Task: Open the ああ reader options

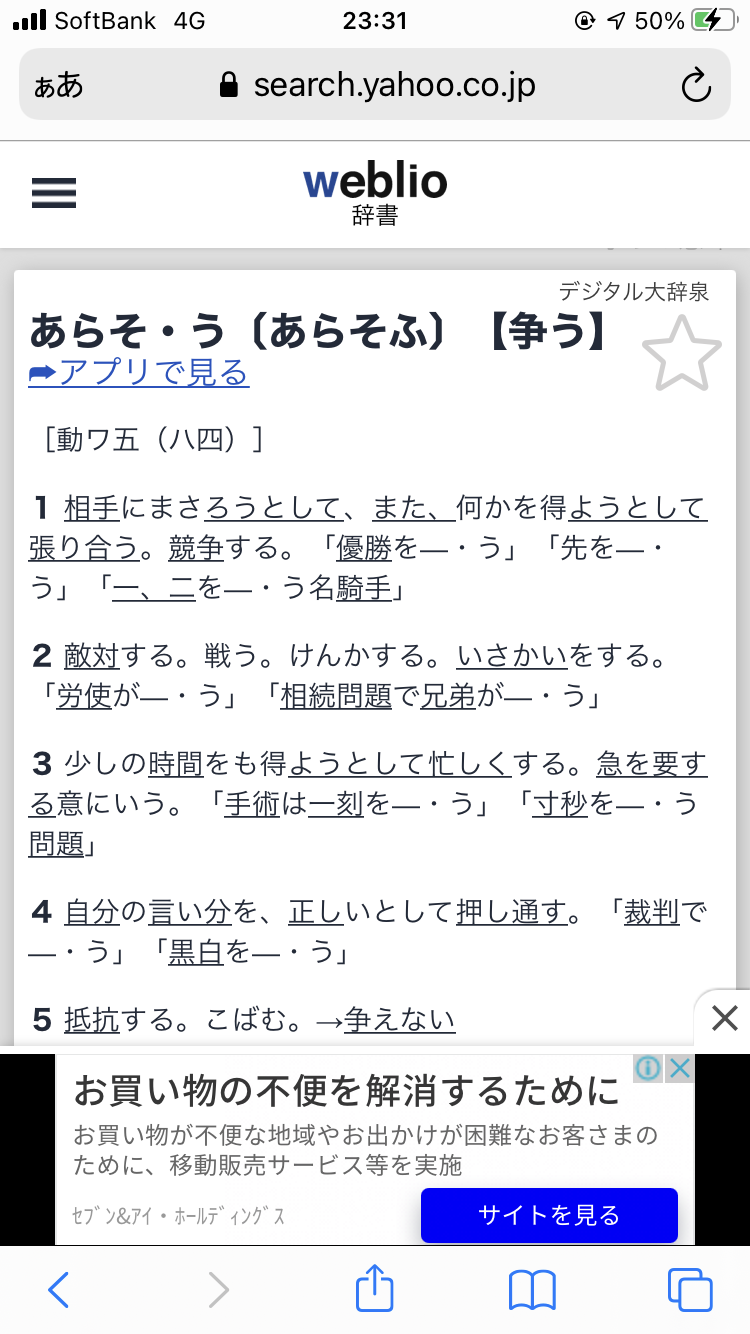Action: [x=59, y=86]
